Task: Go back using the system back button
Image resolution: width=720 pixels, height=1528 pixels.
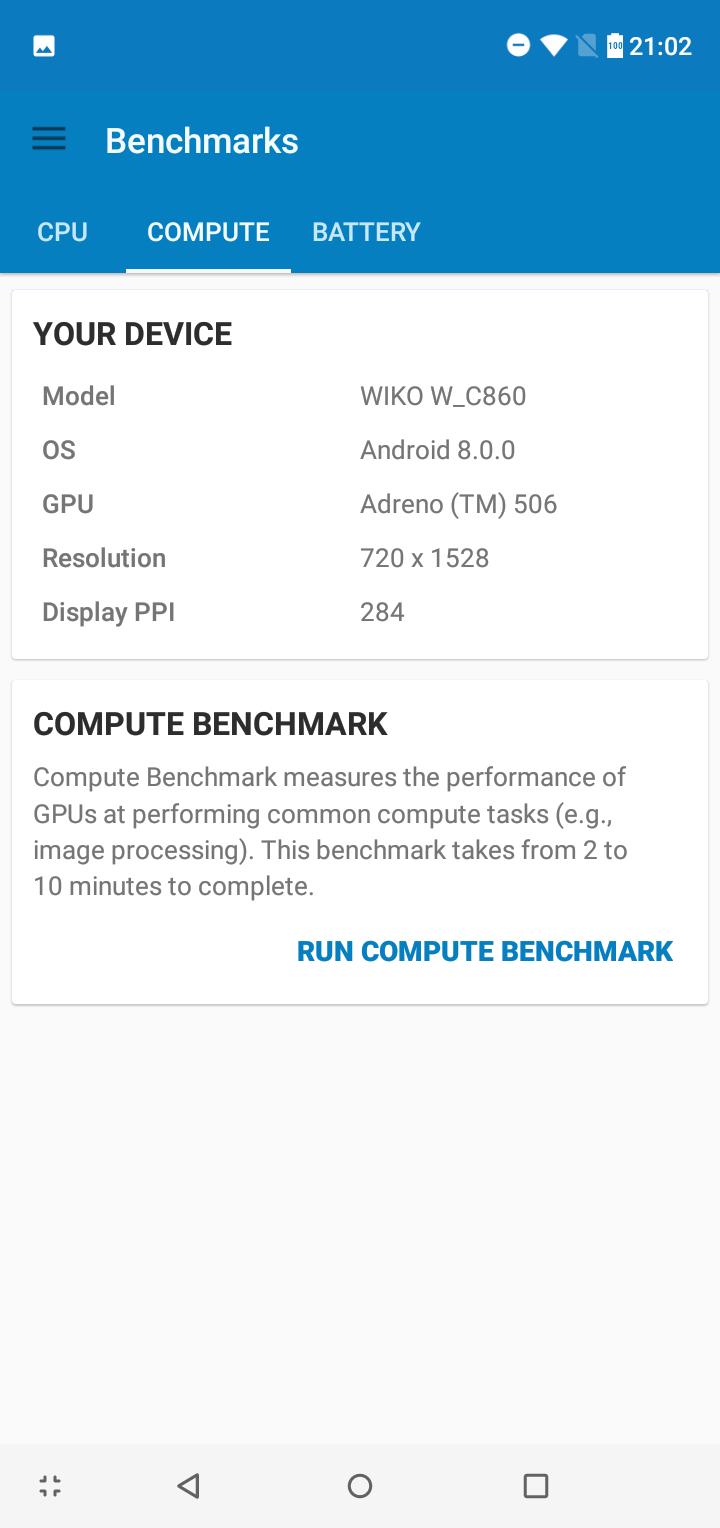Action: tap(188, 1486)
